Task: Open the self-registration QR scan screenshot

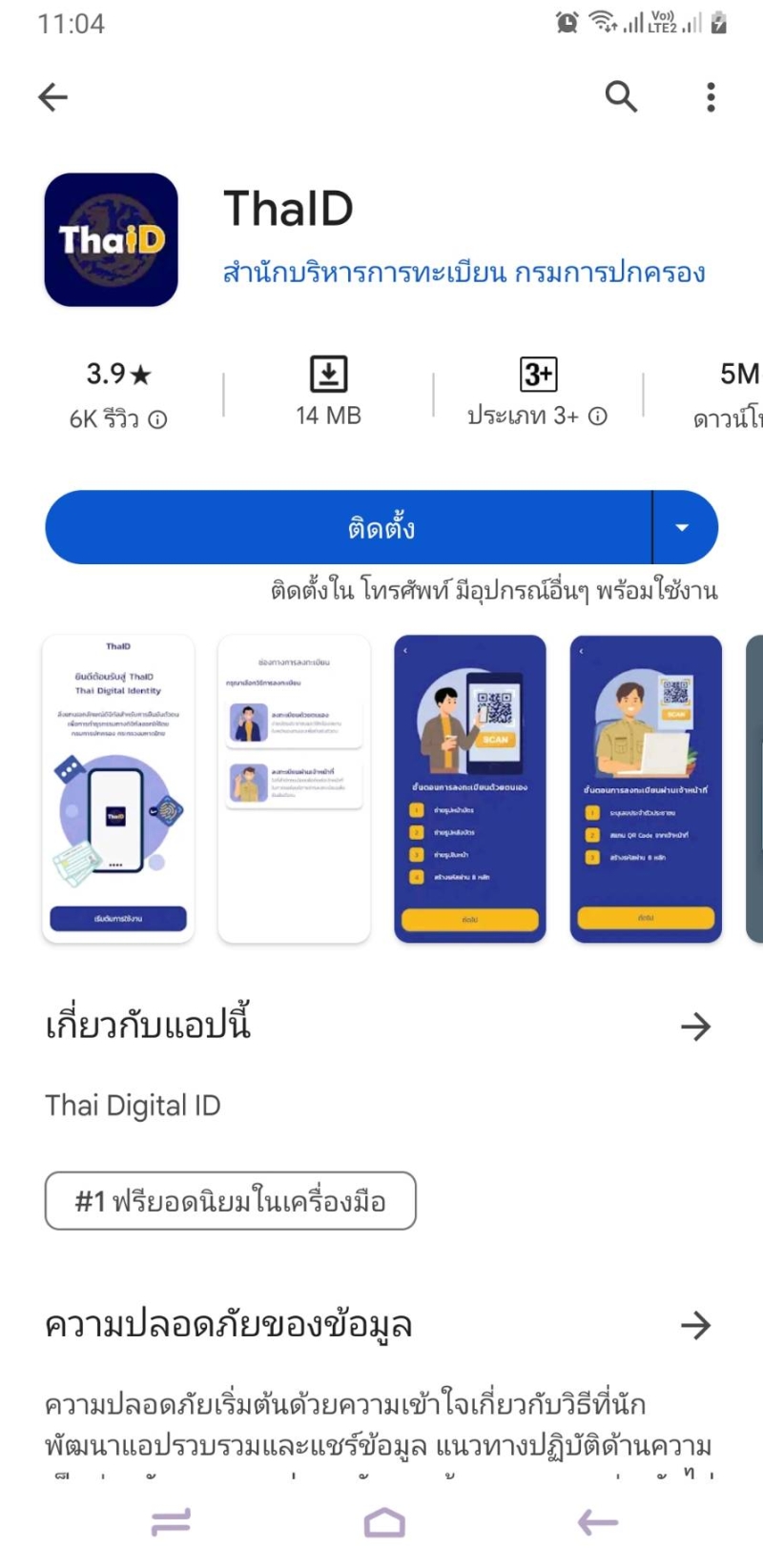Action: 470,788
